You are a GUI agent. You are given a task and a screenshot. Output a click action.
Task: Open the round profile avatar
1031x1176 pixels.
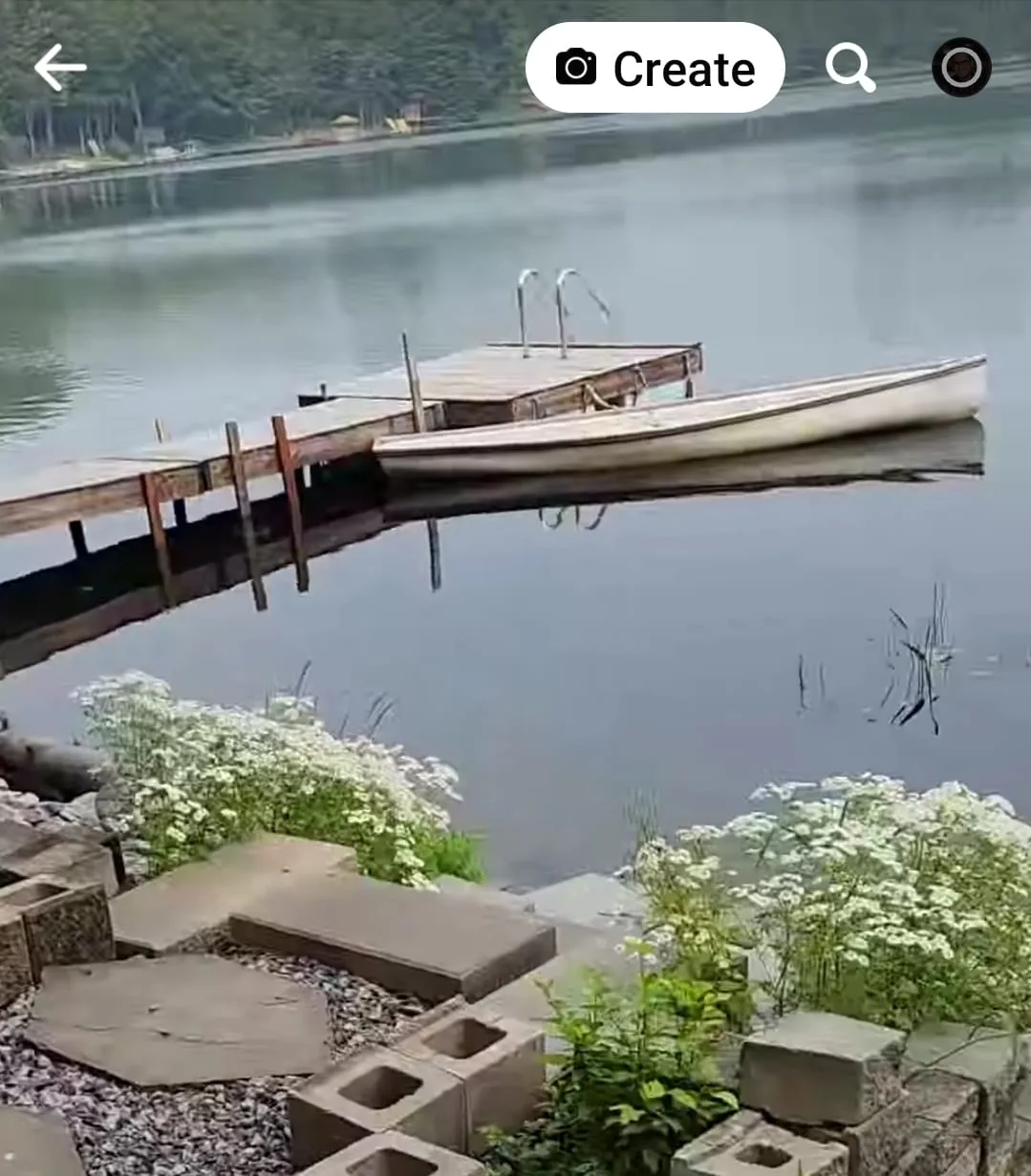961,67
